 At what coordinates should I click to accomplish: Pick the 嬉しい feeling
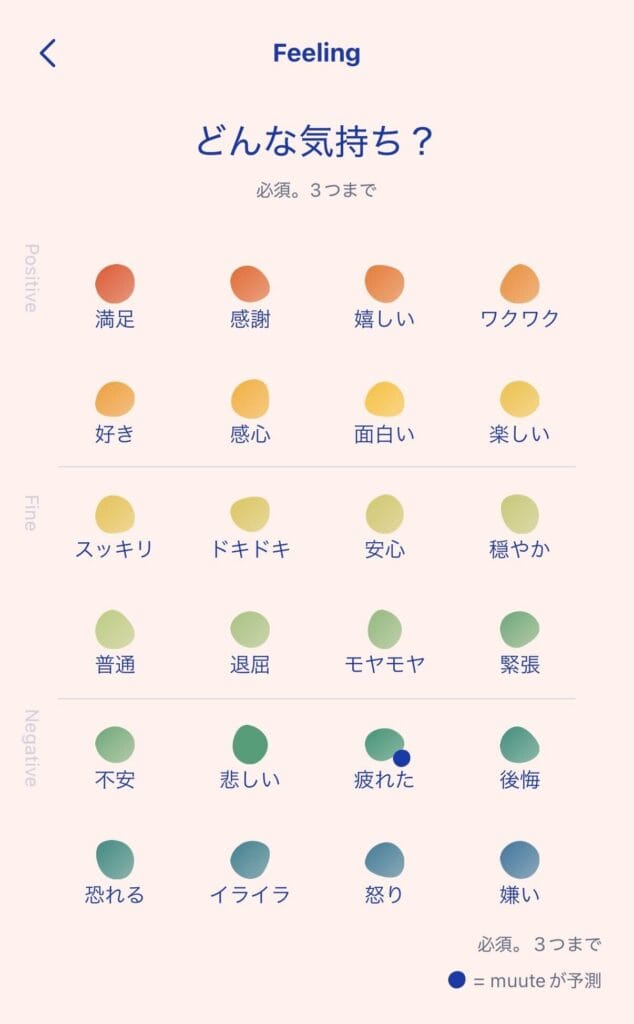(x=385, y=285)
